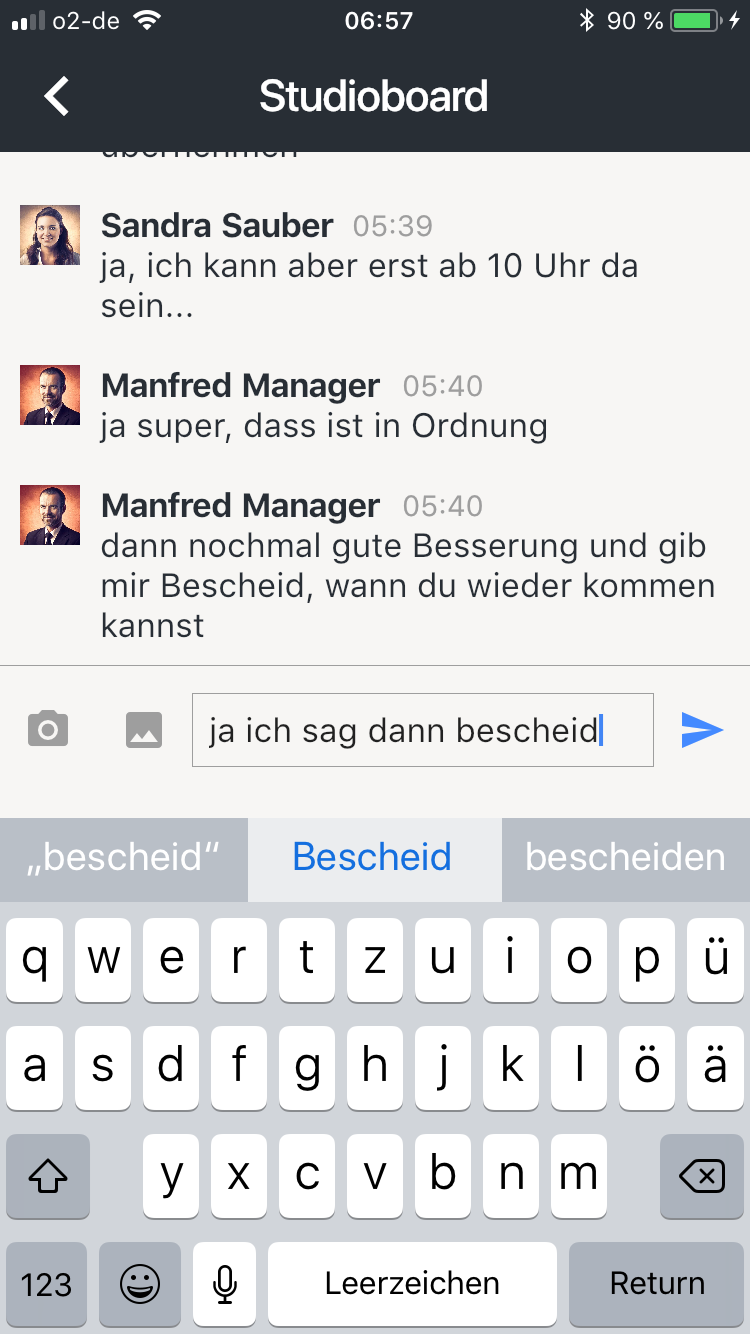The width and height of the screenshot is (750, 1334).
Task: Open the camera to take a photo
Action: coord(48,729)
